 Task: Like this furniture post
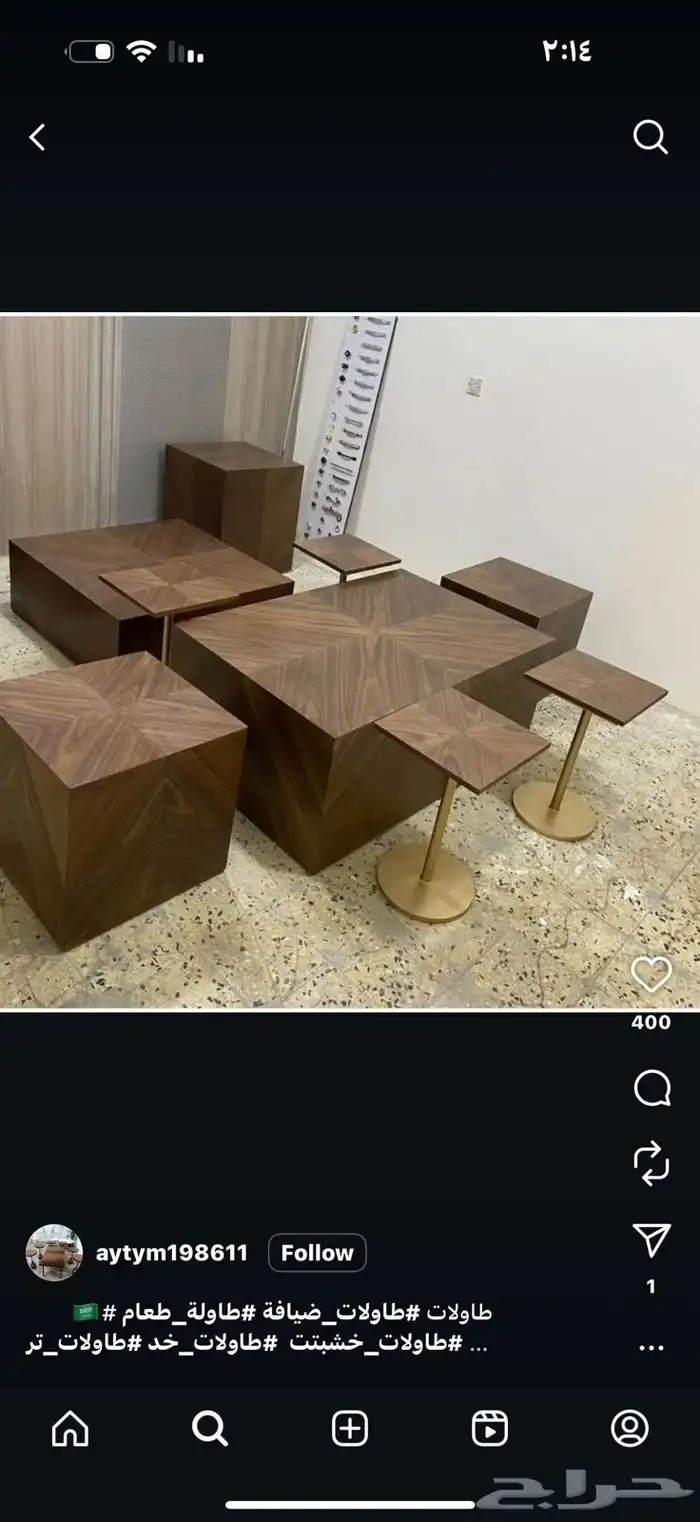[651, 975]
